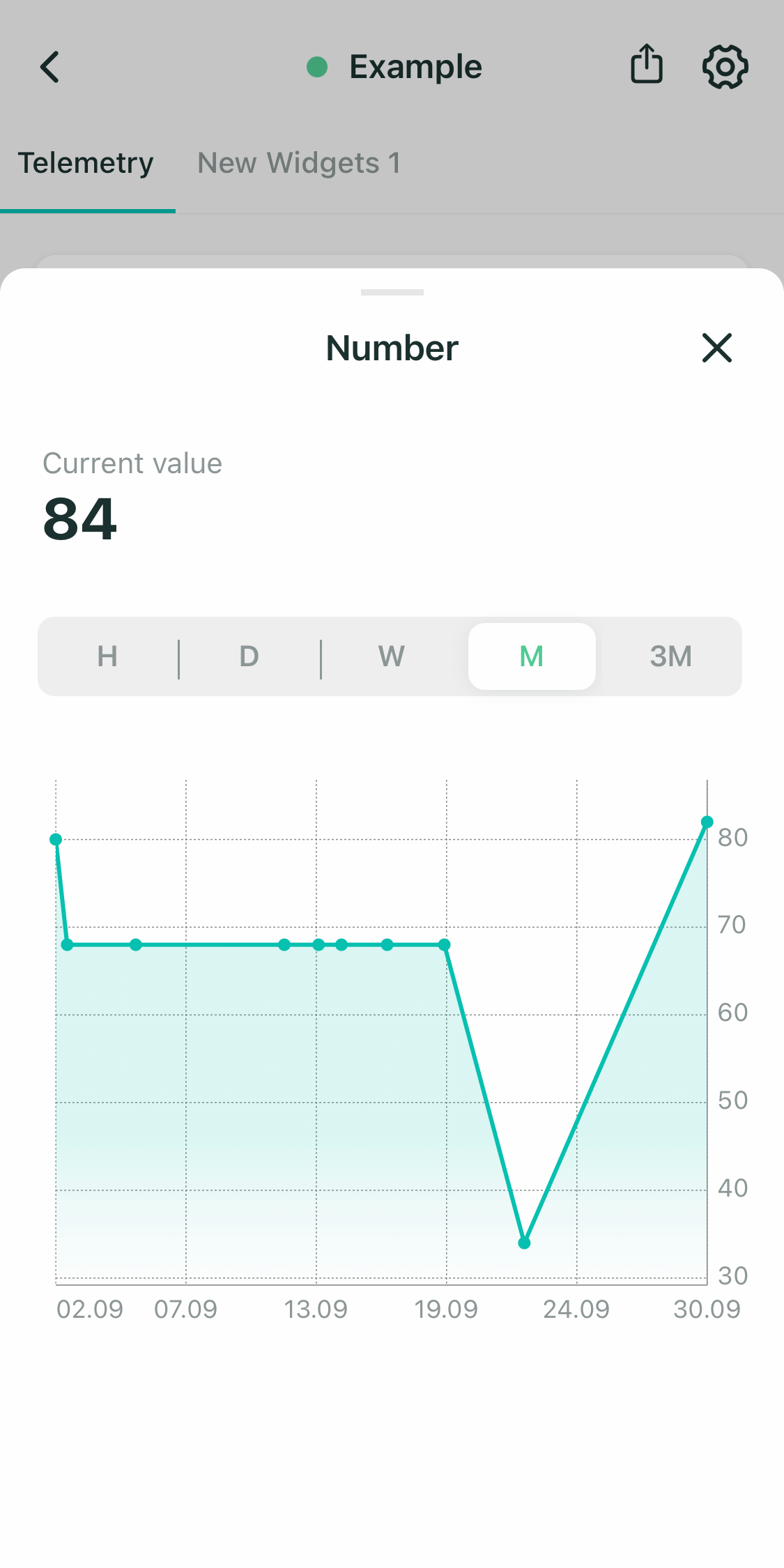Go back with the arrow
This screenshot has height=1568, width=784.
click(x=49, y=68)
